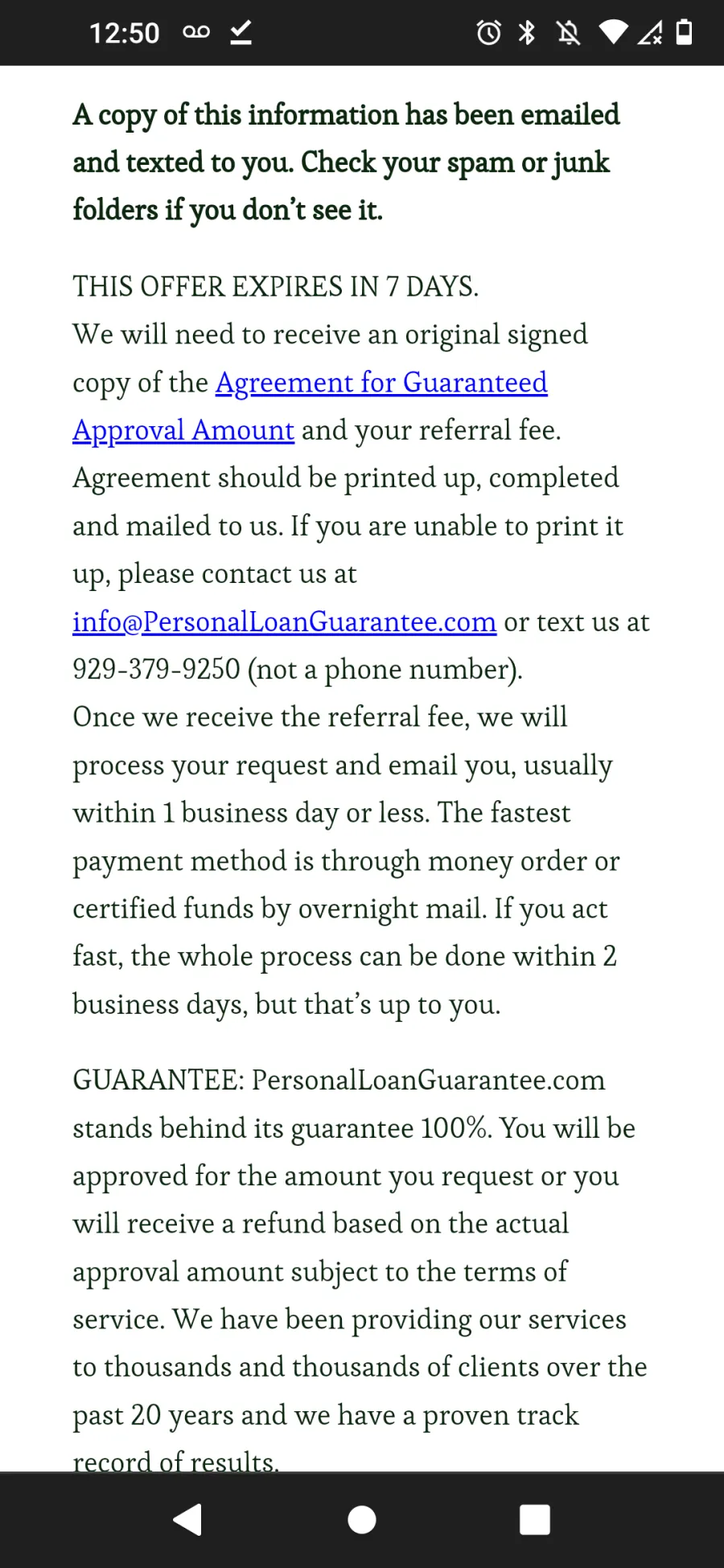
Task: Open the Agreement for Guaranteed Approval Amount link
Action: click(381, 383)
